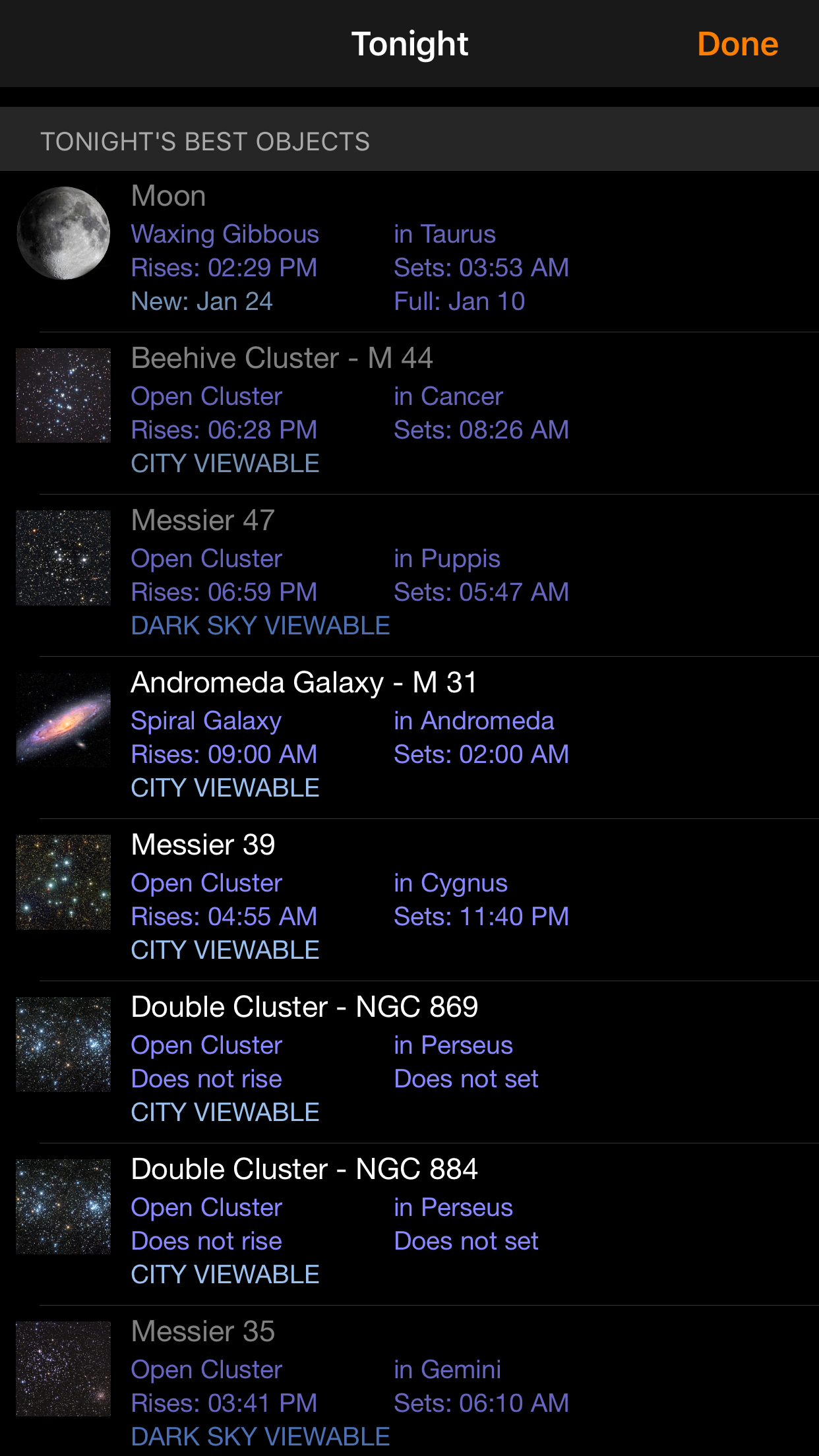Viewport: 819px width, 1456px height.
Task: Tap the Moon phase thumbnail image
Action: [63, 233]
